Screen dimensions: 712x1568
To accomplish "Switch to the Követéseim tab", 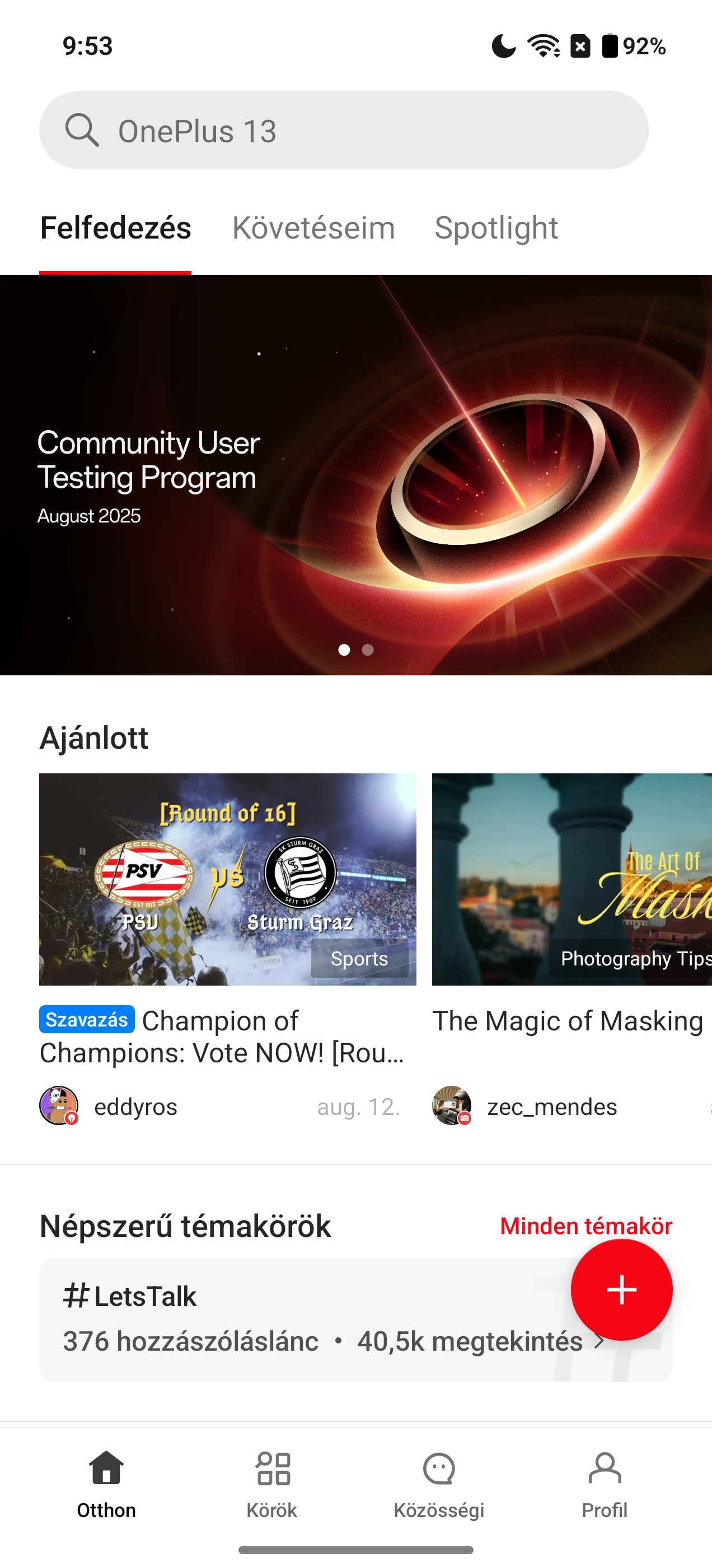I will point(313,228).
